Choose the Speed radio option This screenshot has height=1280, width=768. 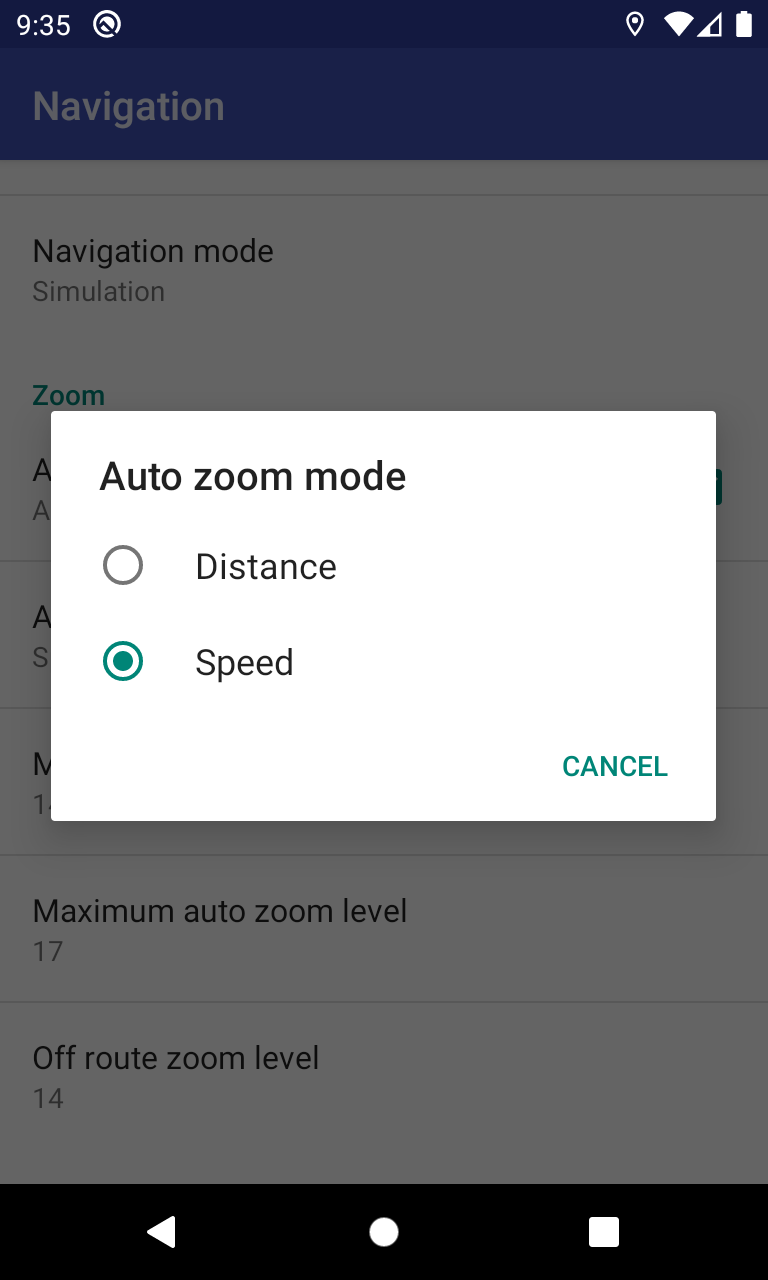(x=383, y=662)
